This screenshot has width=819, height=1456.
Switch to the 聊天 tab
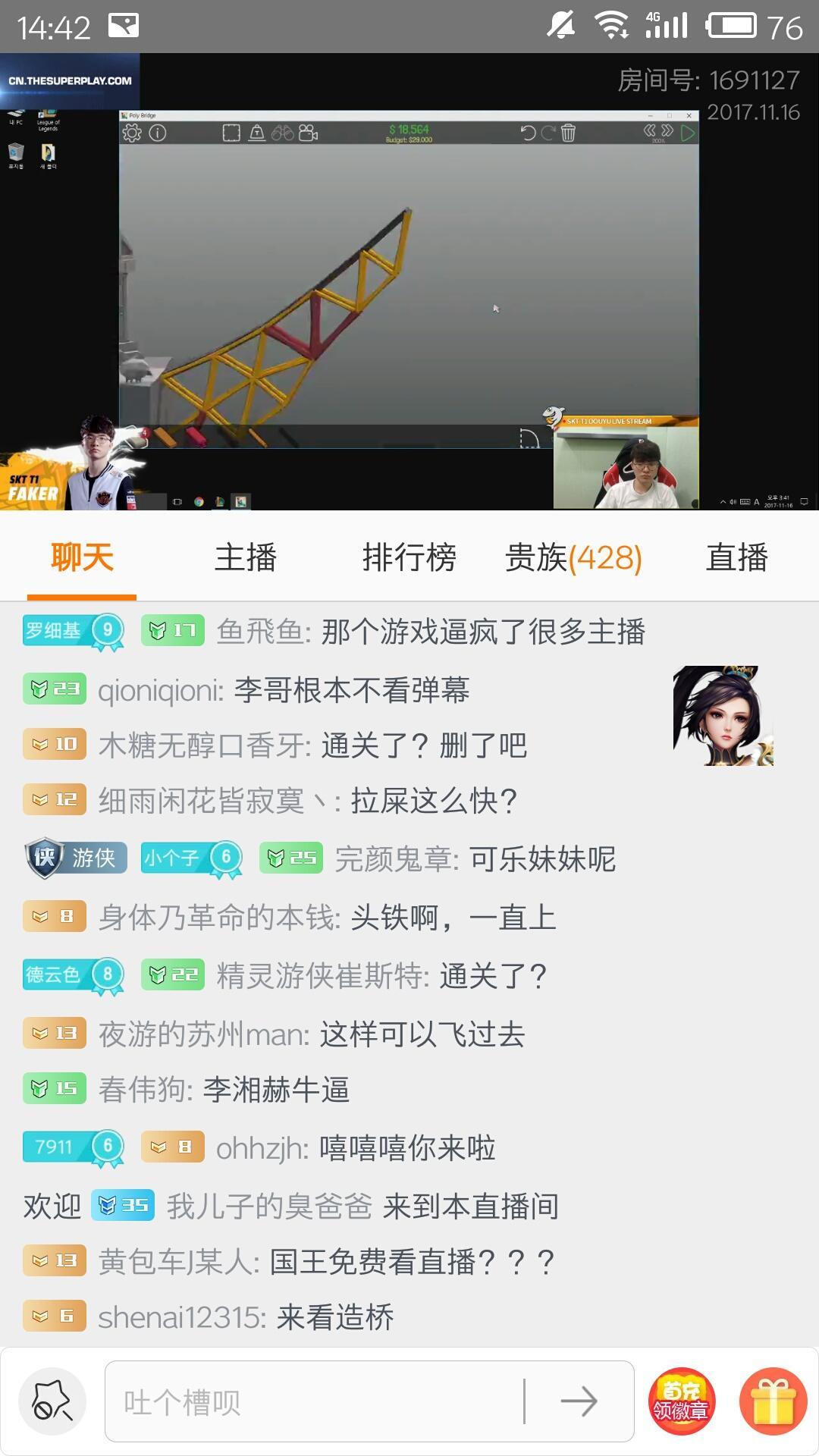(82, 558)
